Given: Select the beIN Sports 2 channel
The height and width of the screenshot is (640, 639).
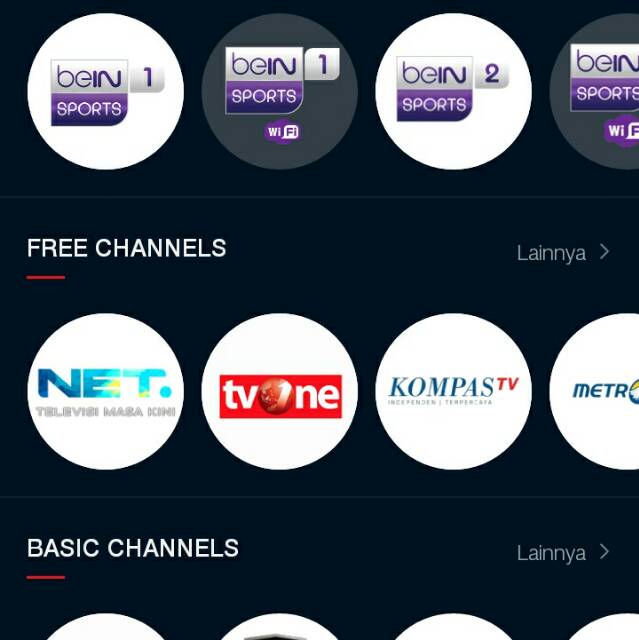Looking at the screenshot, I should [x=453, y=91].
